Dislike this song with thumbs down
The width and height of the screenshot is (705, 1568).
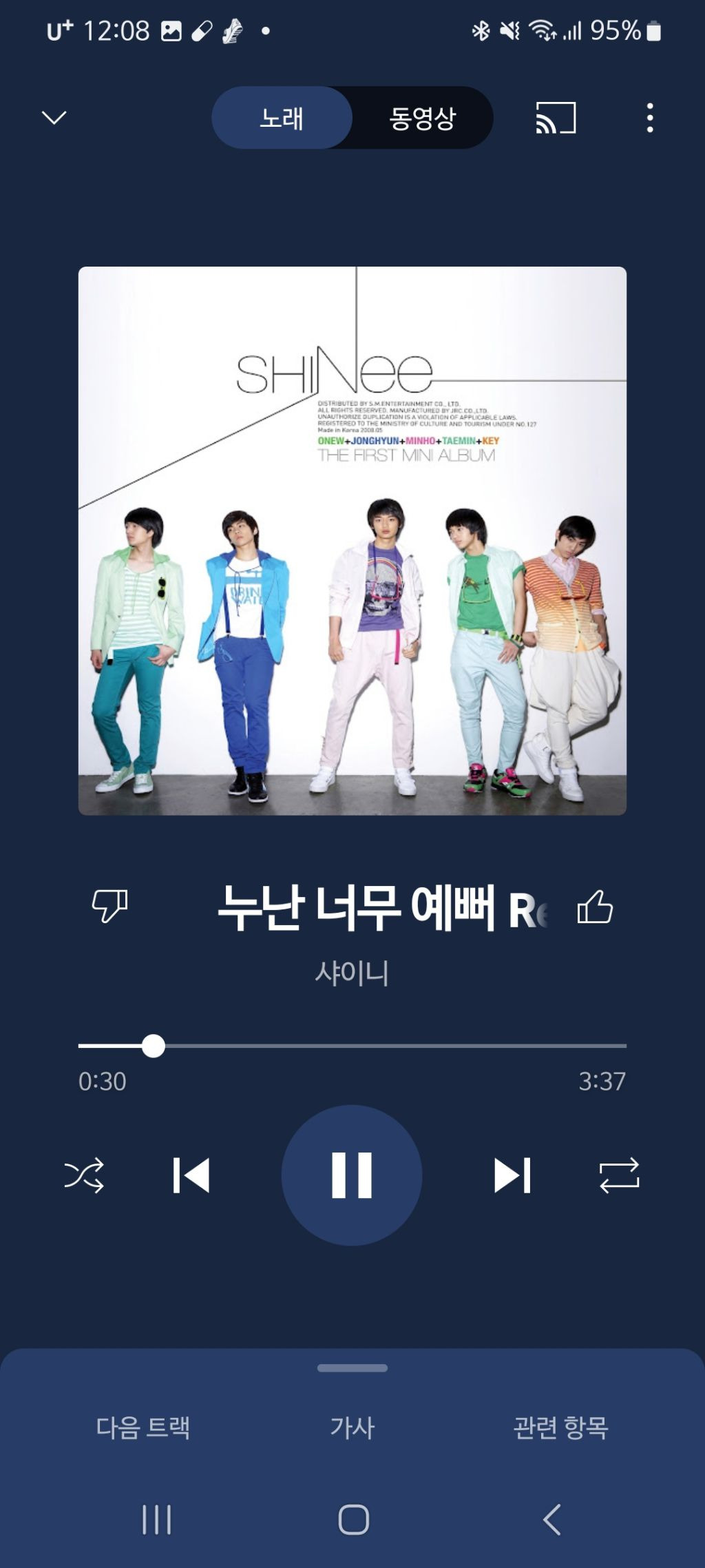point(110,906)
